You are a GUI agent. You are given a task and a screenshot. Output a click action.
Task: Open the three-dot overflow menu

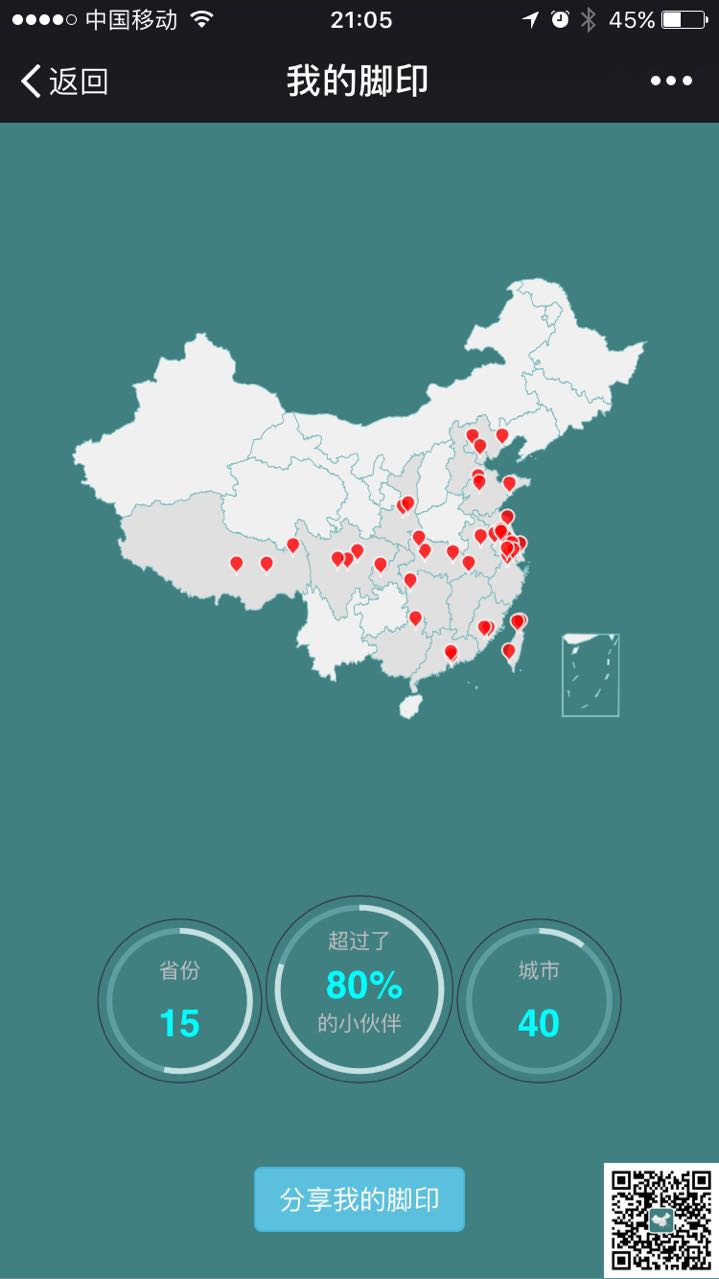pyautogui.click(x=671, y=81)
